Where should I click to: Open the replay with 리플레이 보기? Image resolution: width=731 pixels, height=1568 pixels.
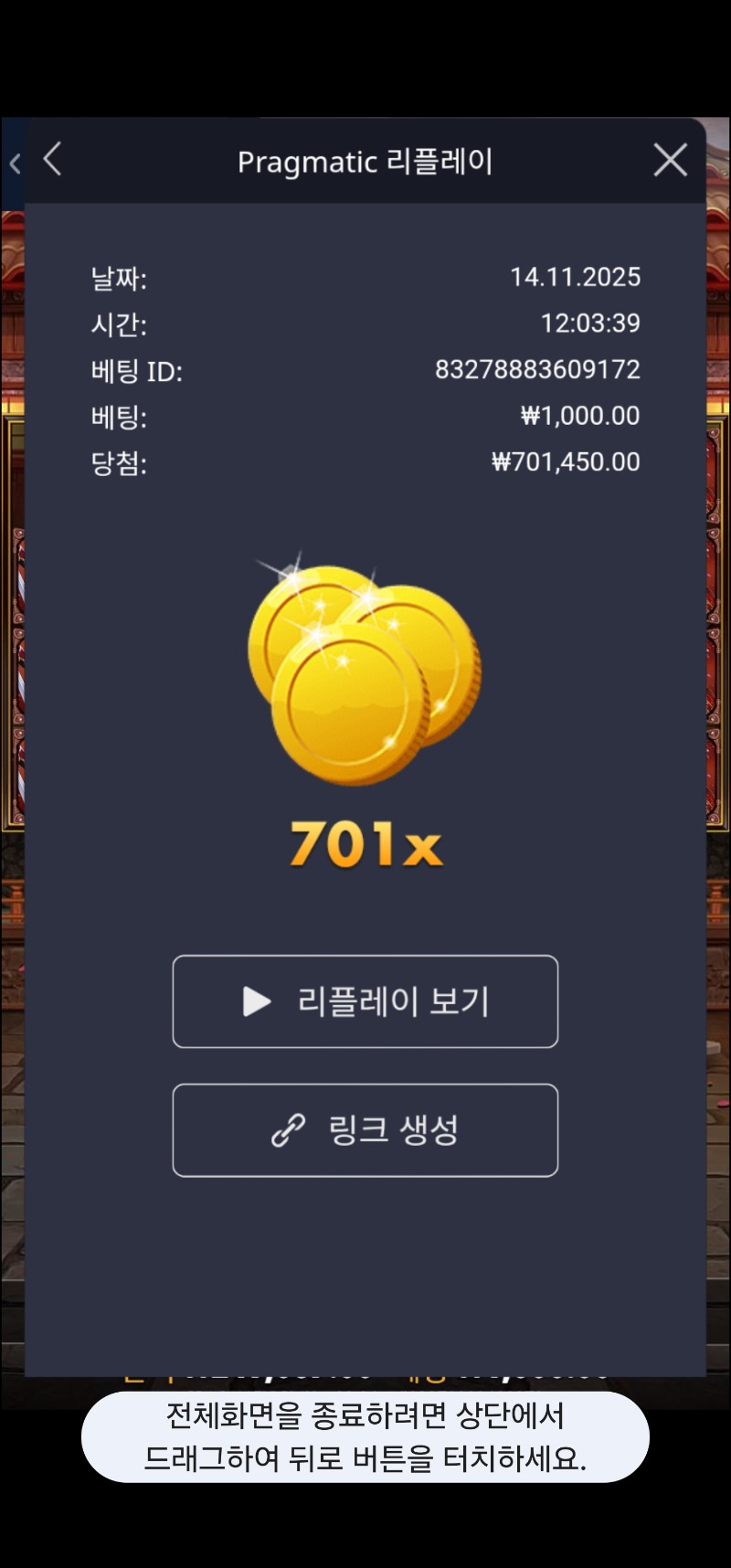(365, 1001)
